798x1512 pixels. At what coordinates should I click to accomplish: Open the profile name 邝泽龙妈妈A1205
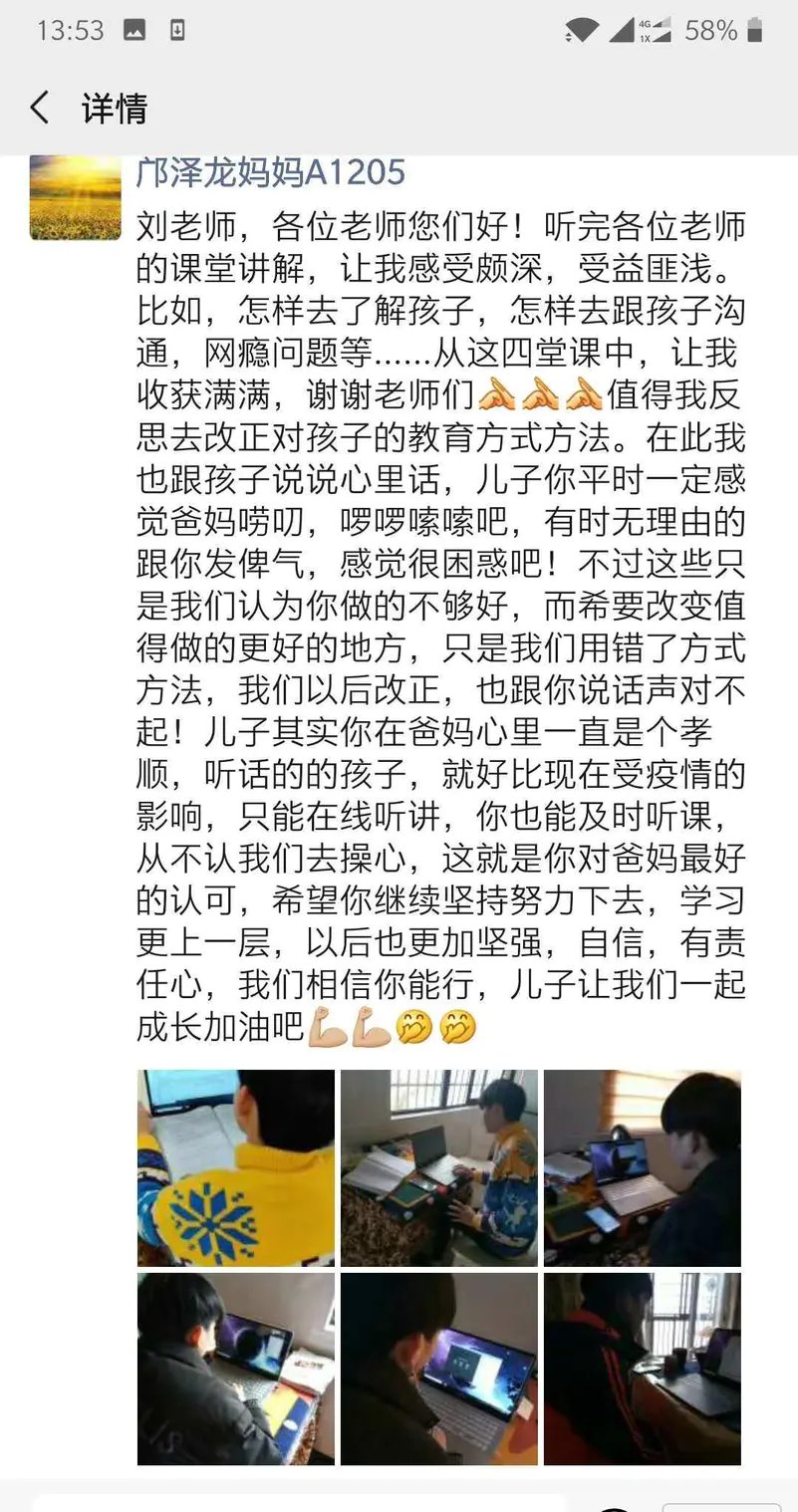(x=271, y=172)
